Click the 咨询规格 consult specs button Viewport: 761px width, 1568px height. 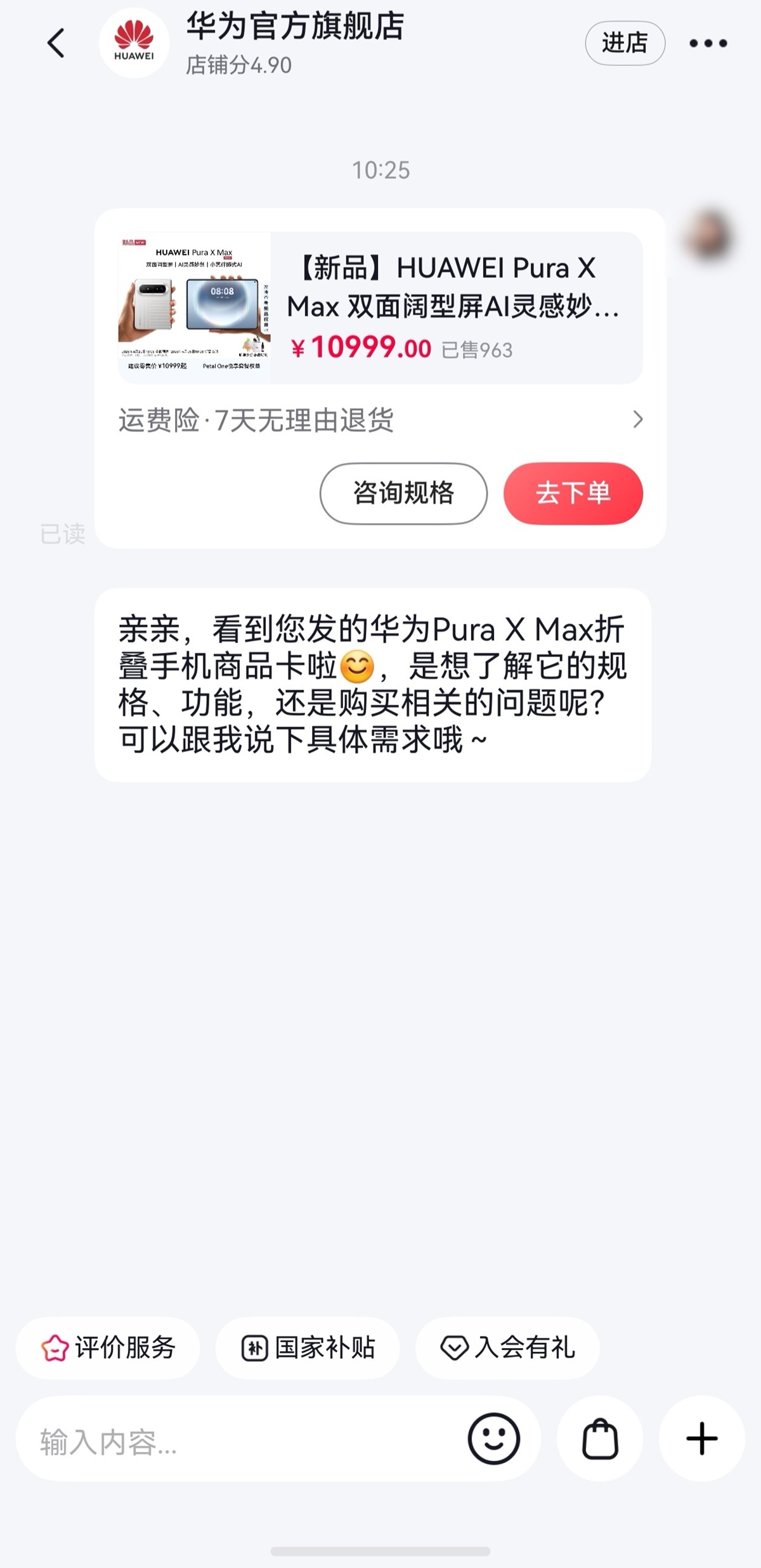[x=402, y=494]
